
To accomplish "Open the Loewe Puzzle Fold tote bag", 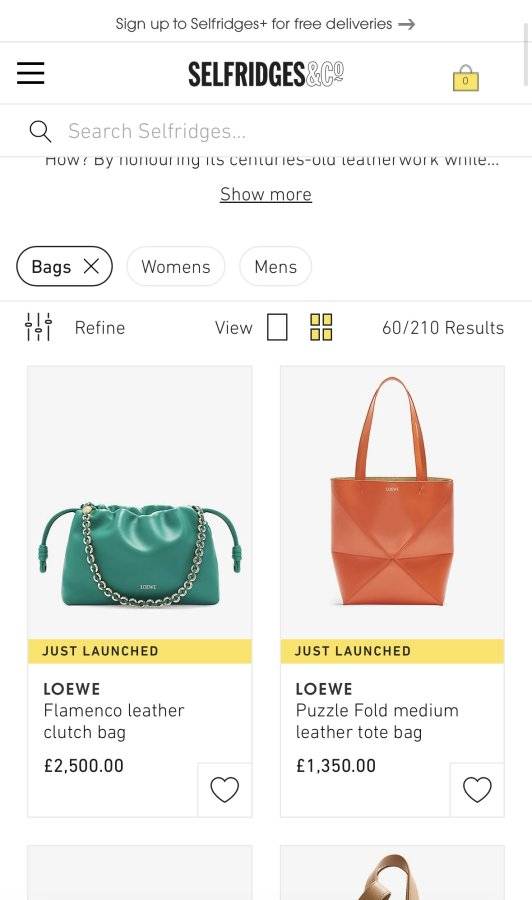I will 392,591.
